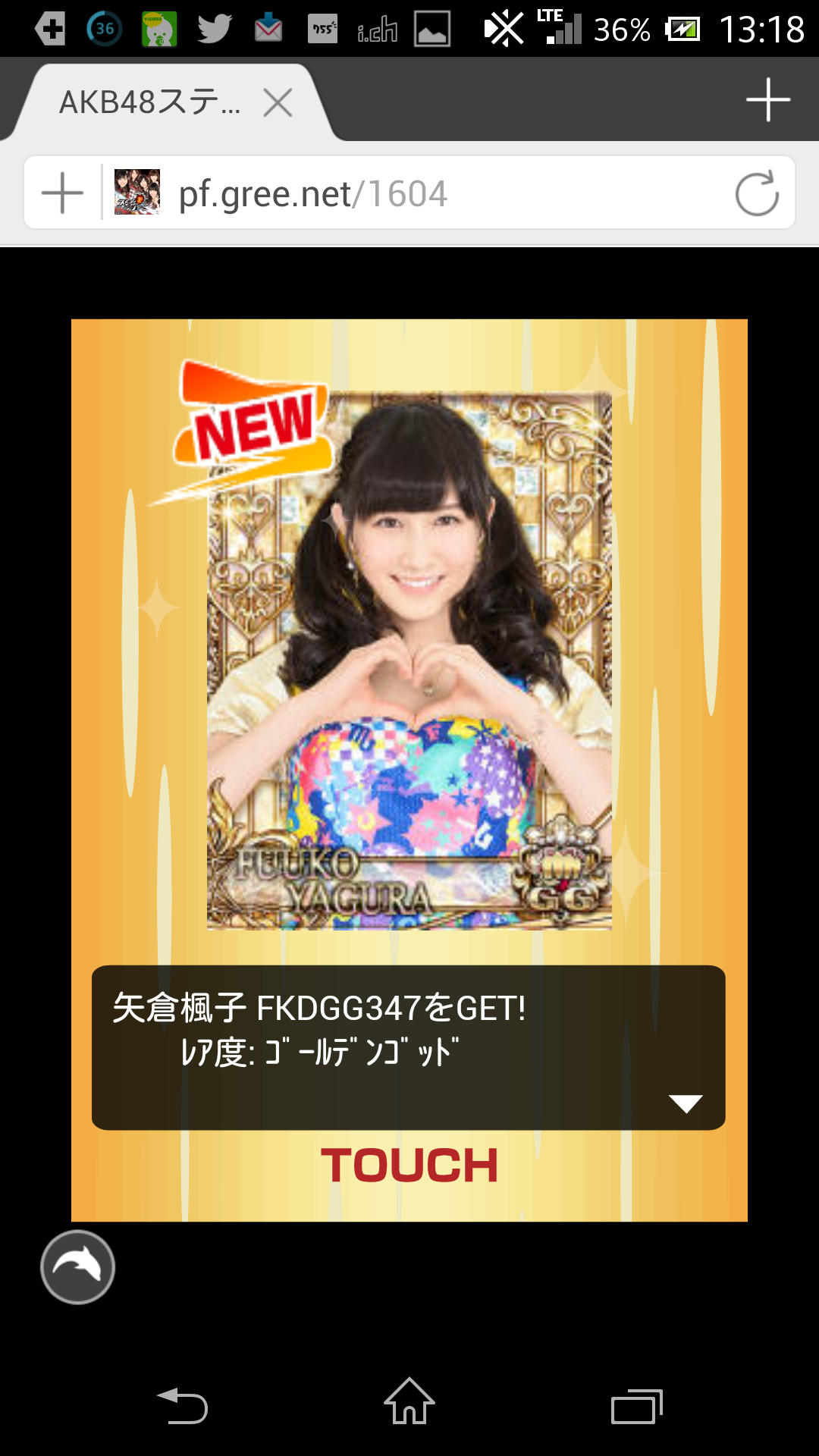Go back using the system back button
This screenshot has width=819, height=1456.
(182, 1407)
